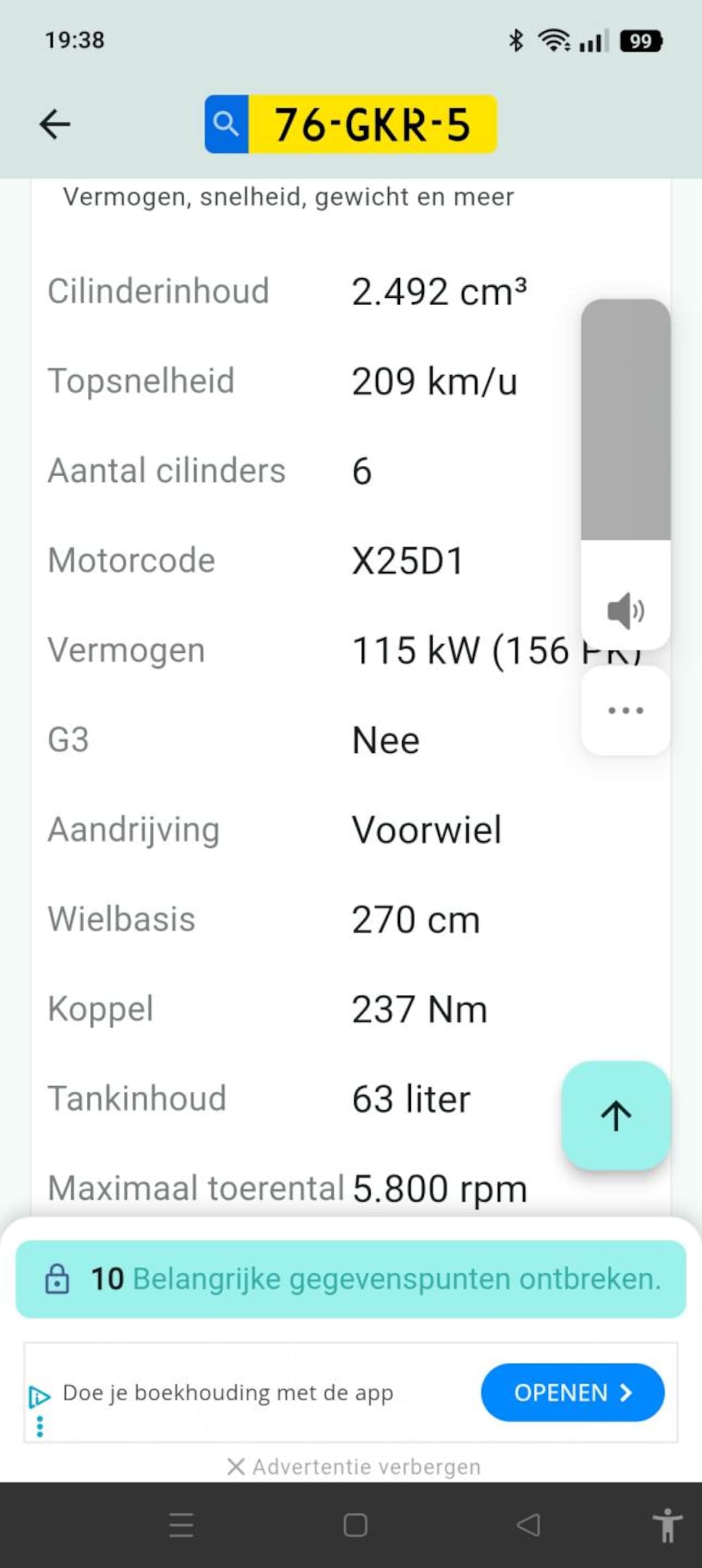This screenshot has width=702, height=1568.
Task: Open the accessibility shortcut
Action: tap(667, 1525)
